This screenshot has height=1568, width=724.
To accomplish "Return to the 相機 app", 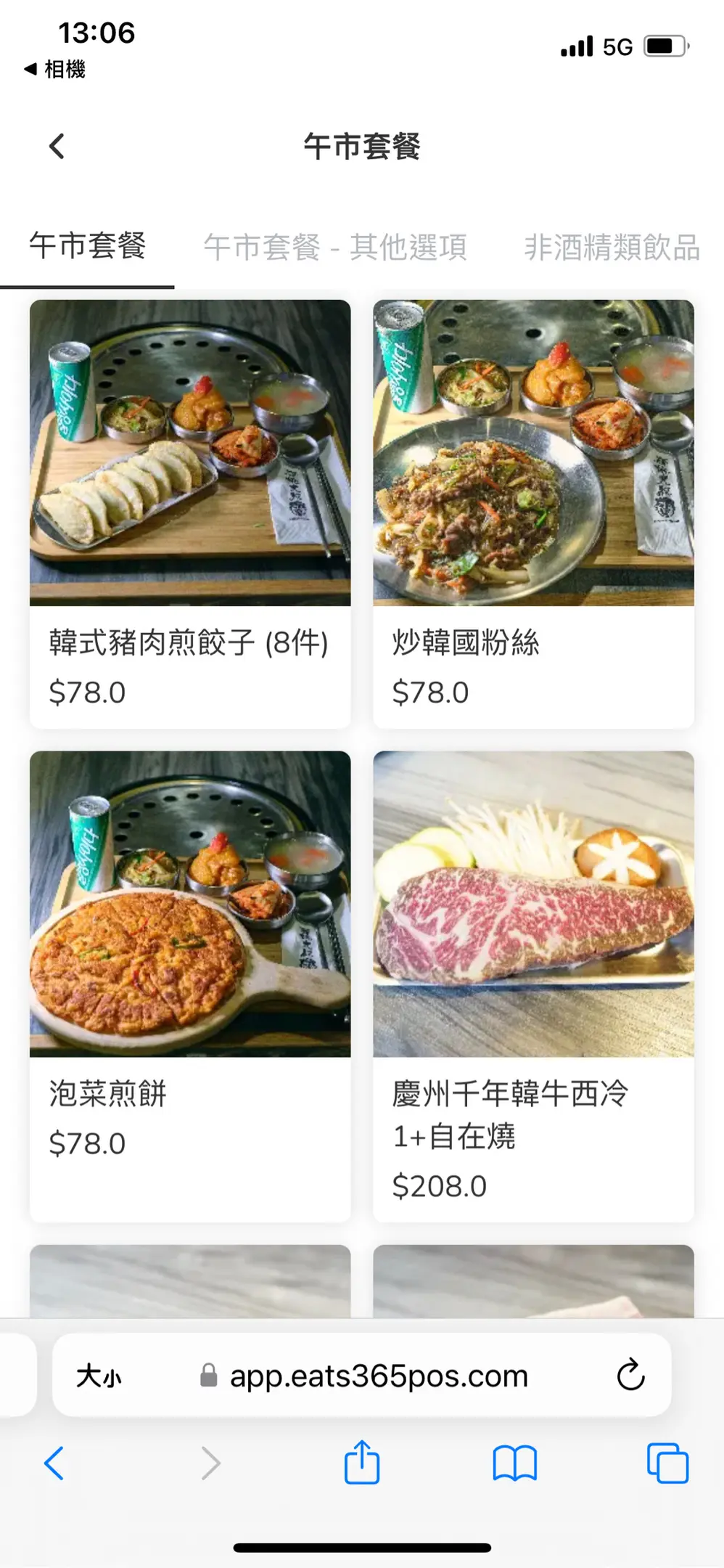I will coord(55,69).
